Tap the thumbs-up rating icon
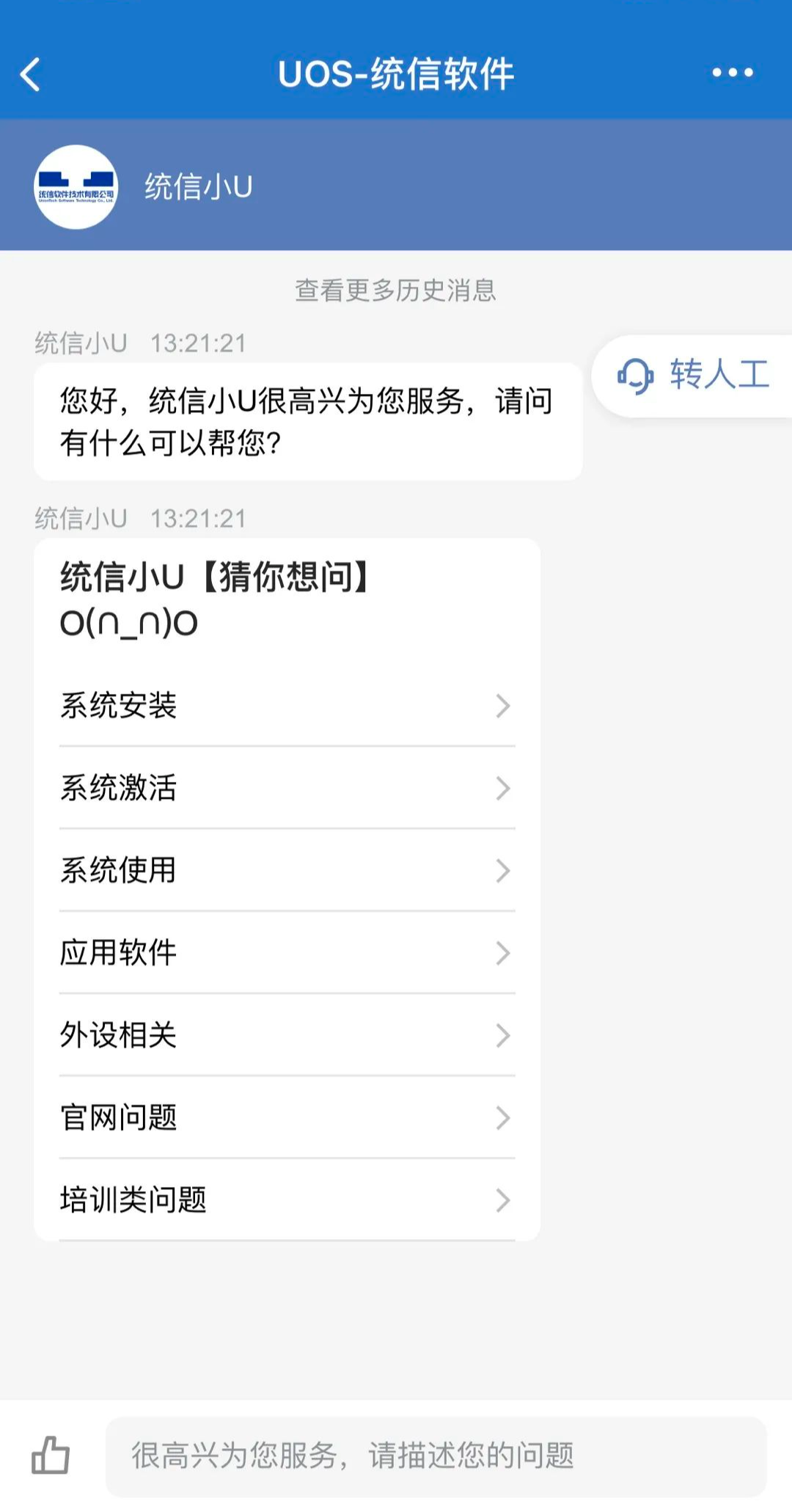792x1512 pixels. [51, 1456]
